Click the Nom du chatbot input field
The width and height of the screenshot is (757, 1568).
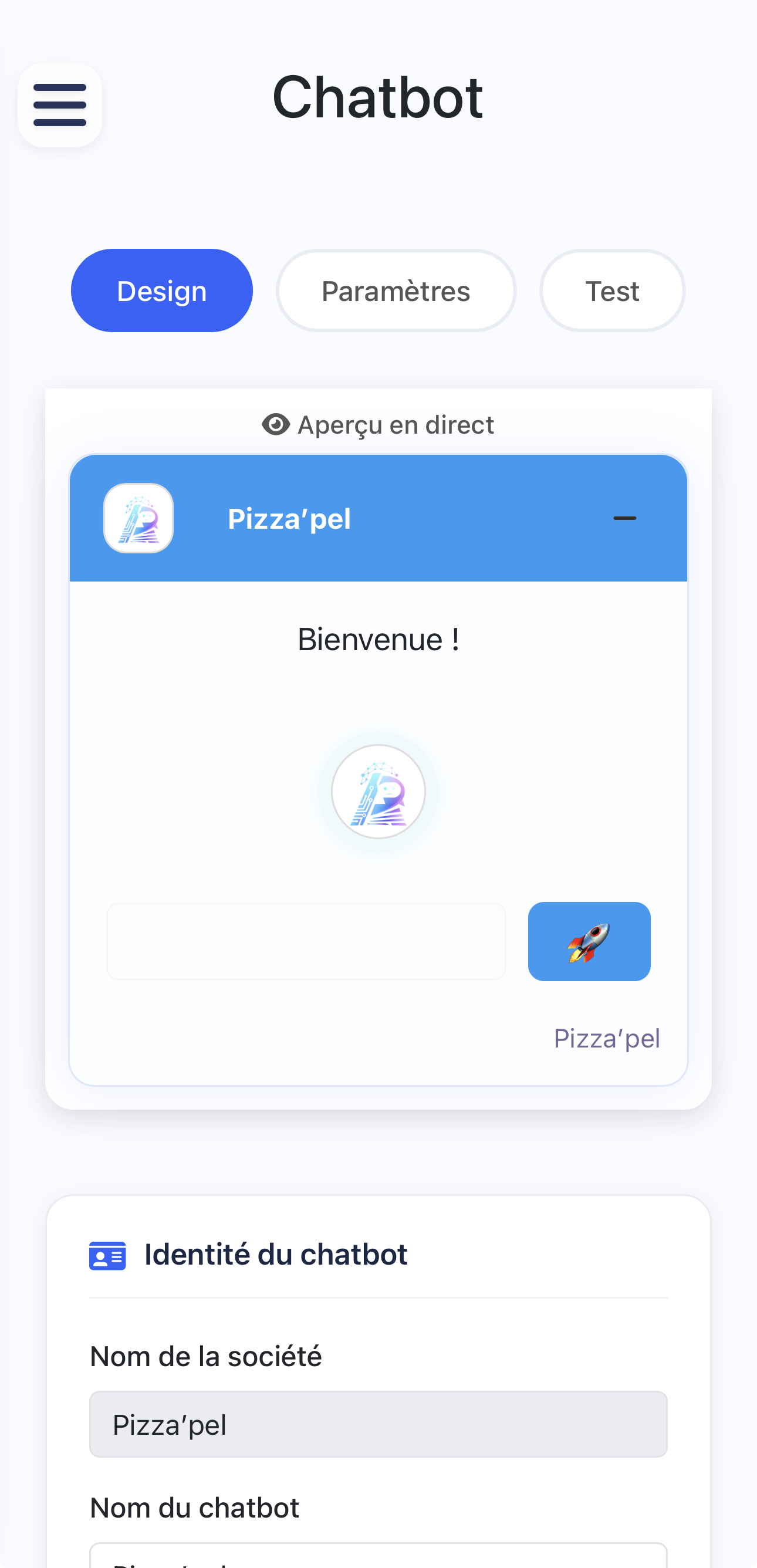[378, 1558]
